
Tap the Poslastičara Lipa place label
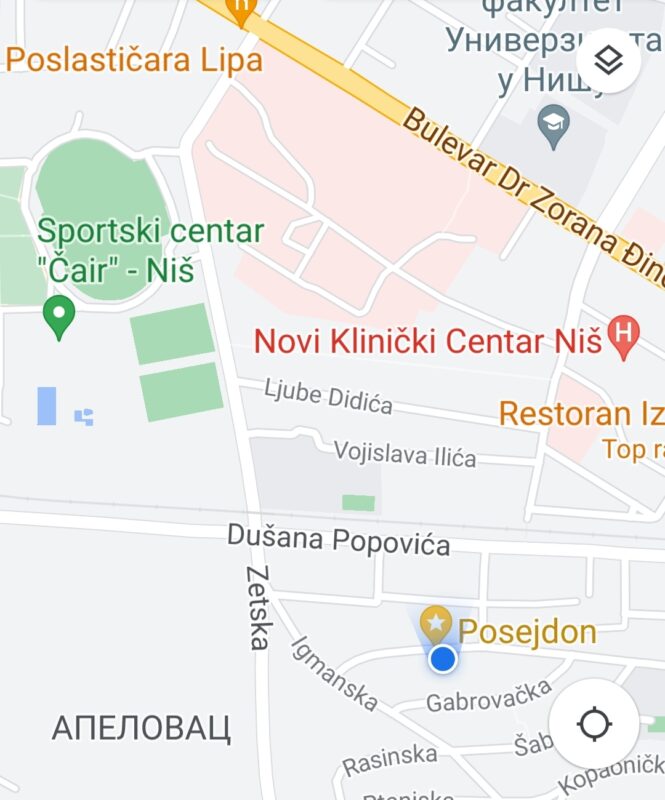(x=134, y=59)
